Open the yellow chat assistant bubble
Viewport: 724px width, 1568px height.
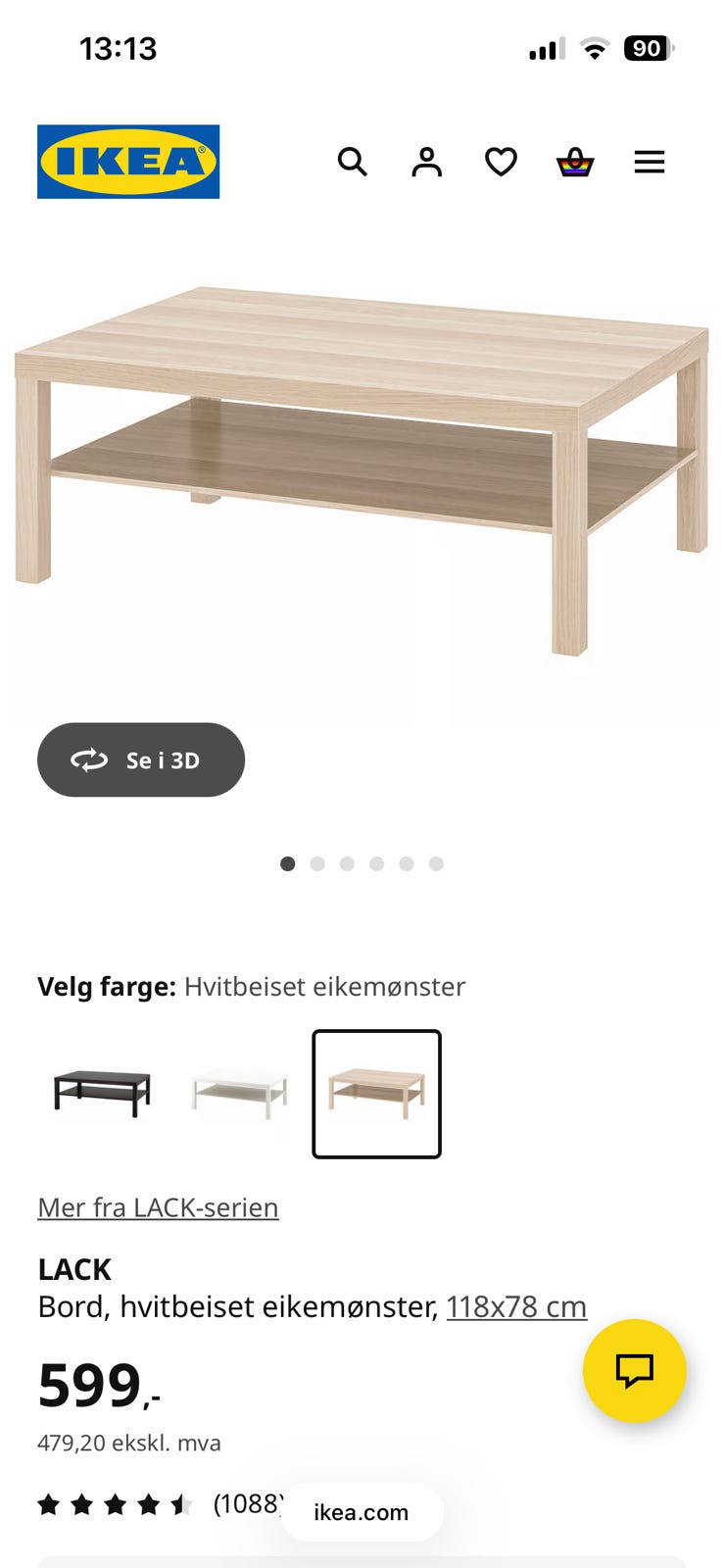click(634, 1372)
